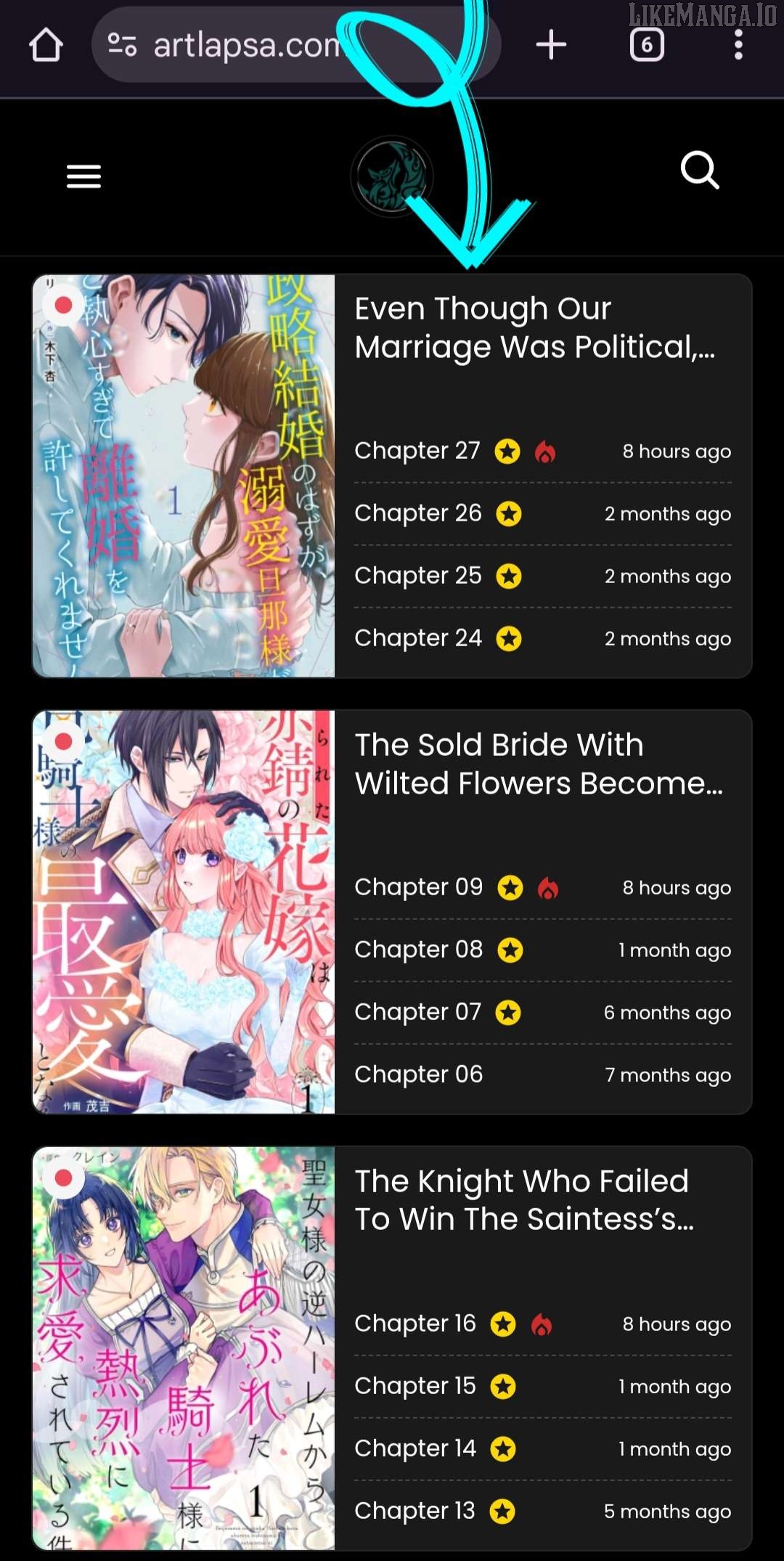Viewport: 784px width, 1561px height.
Task: Open the browser overflow menu
Action: click(x=738, y=45)
